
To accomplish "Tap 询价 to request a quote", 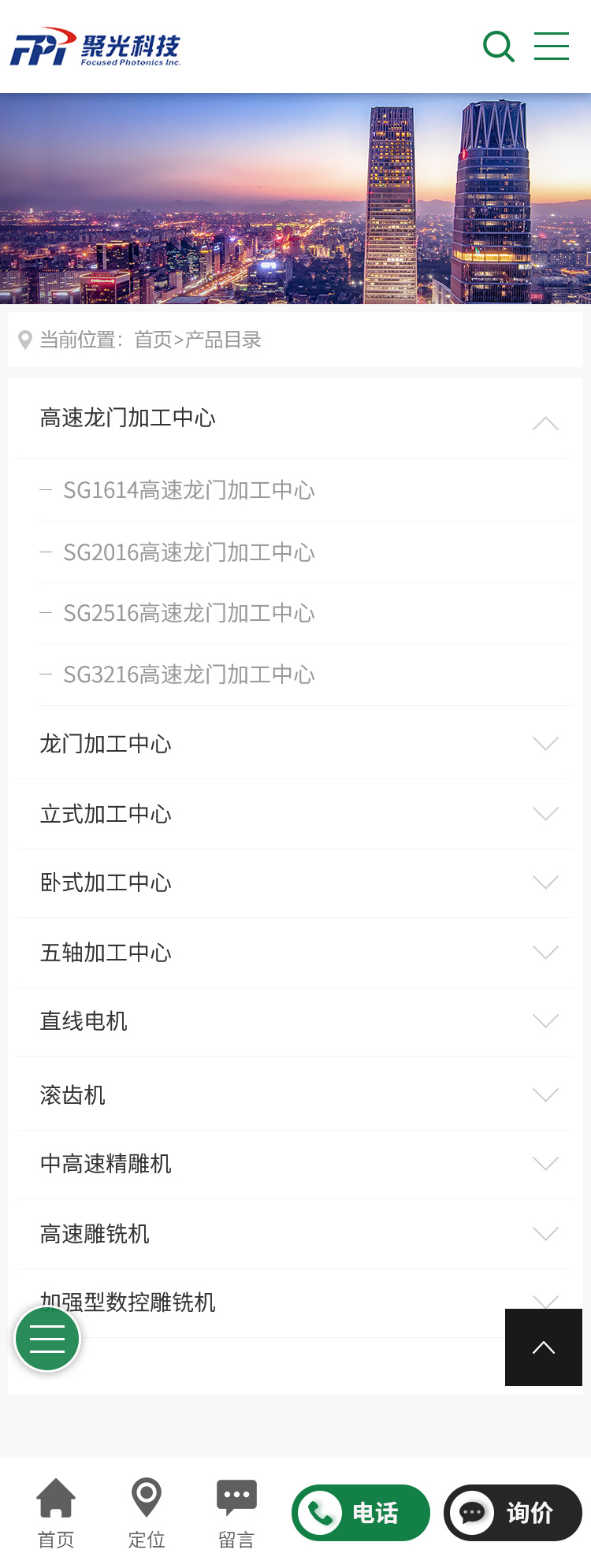I will coord(513,1513).
